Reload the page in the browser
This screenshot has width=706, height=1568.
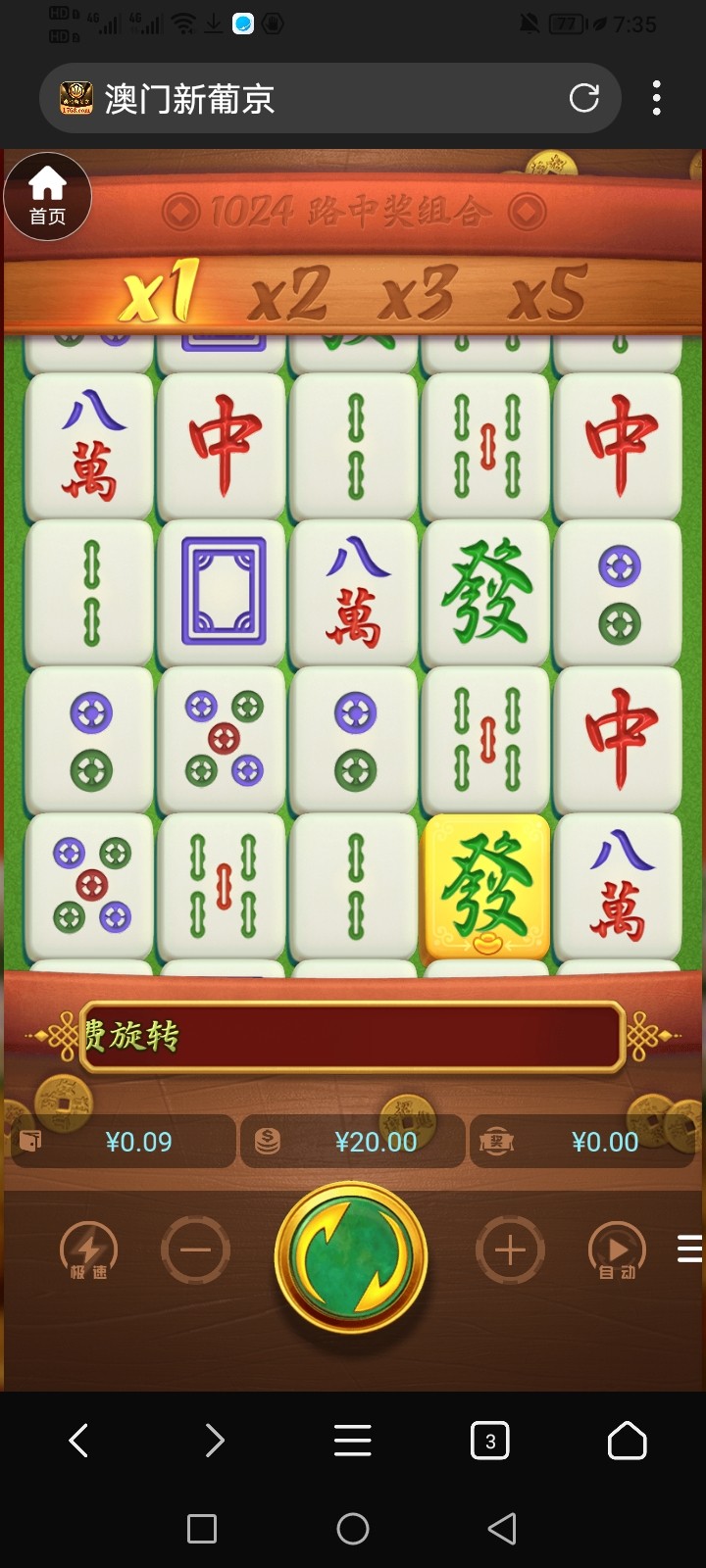[x=584, y=98]
